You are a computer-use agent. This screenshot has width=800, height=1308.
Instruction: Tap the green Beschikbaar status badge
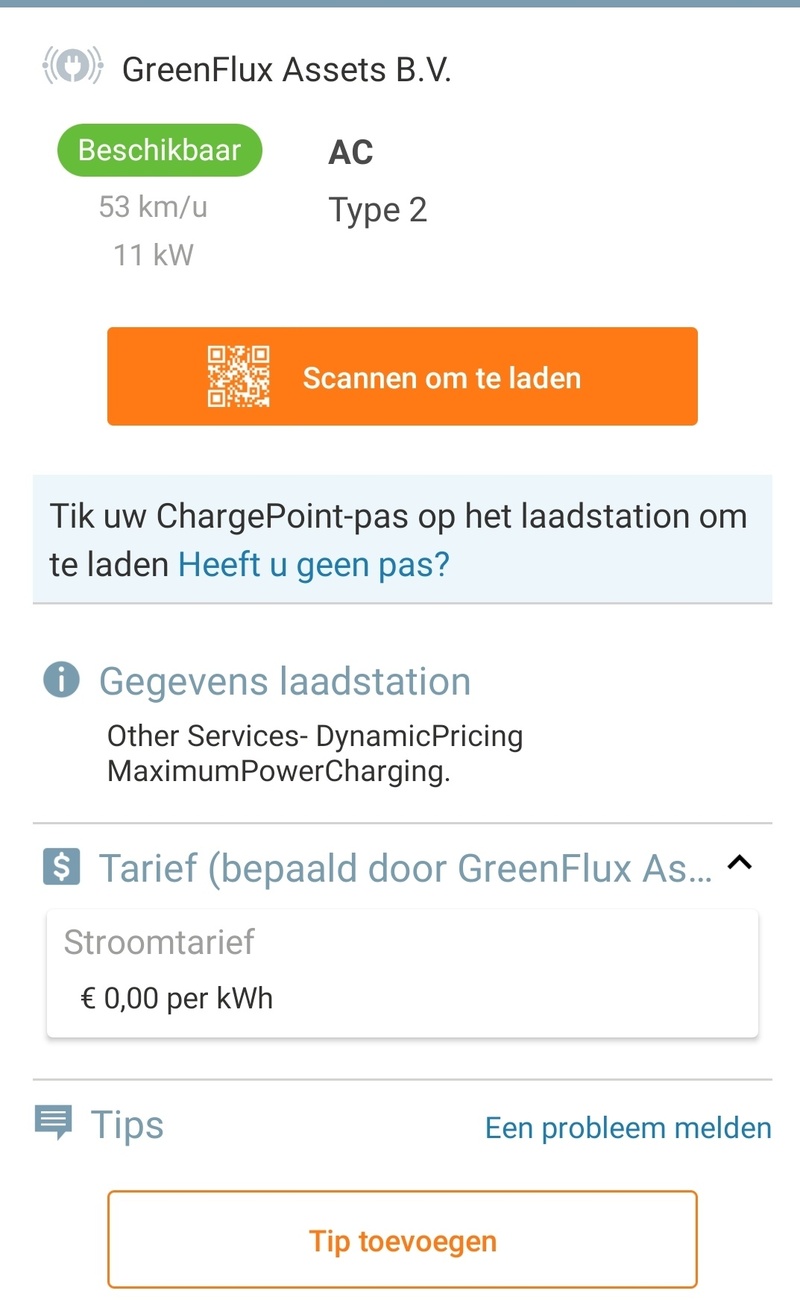(x=159, y=149)
